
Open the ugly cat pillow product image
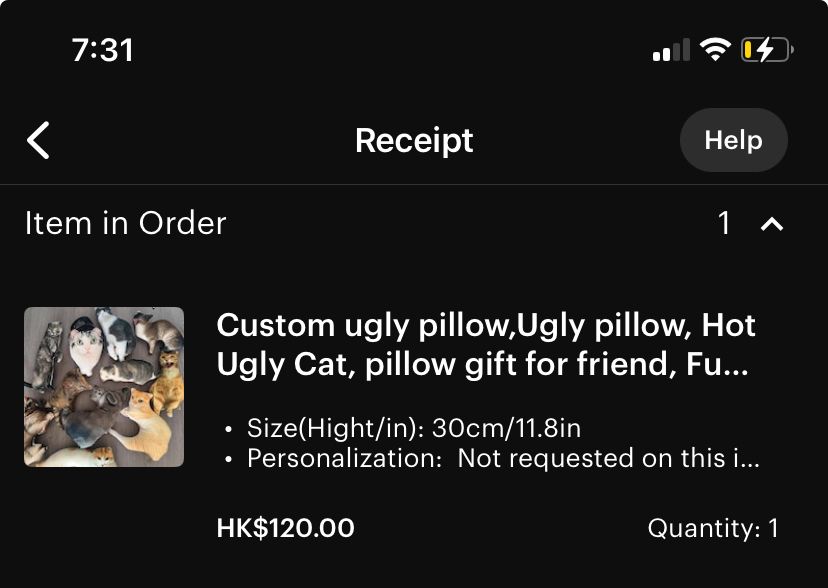(104, 386)
